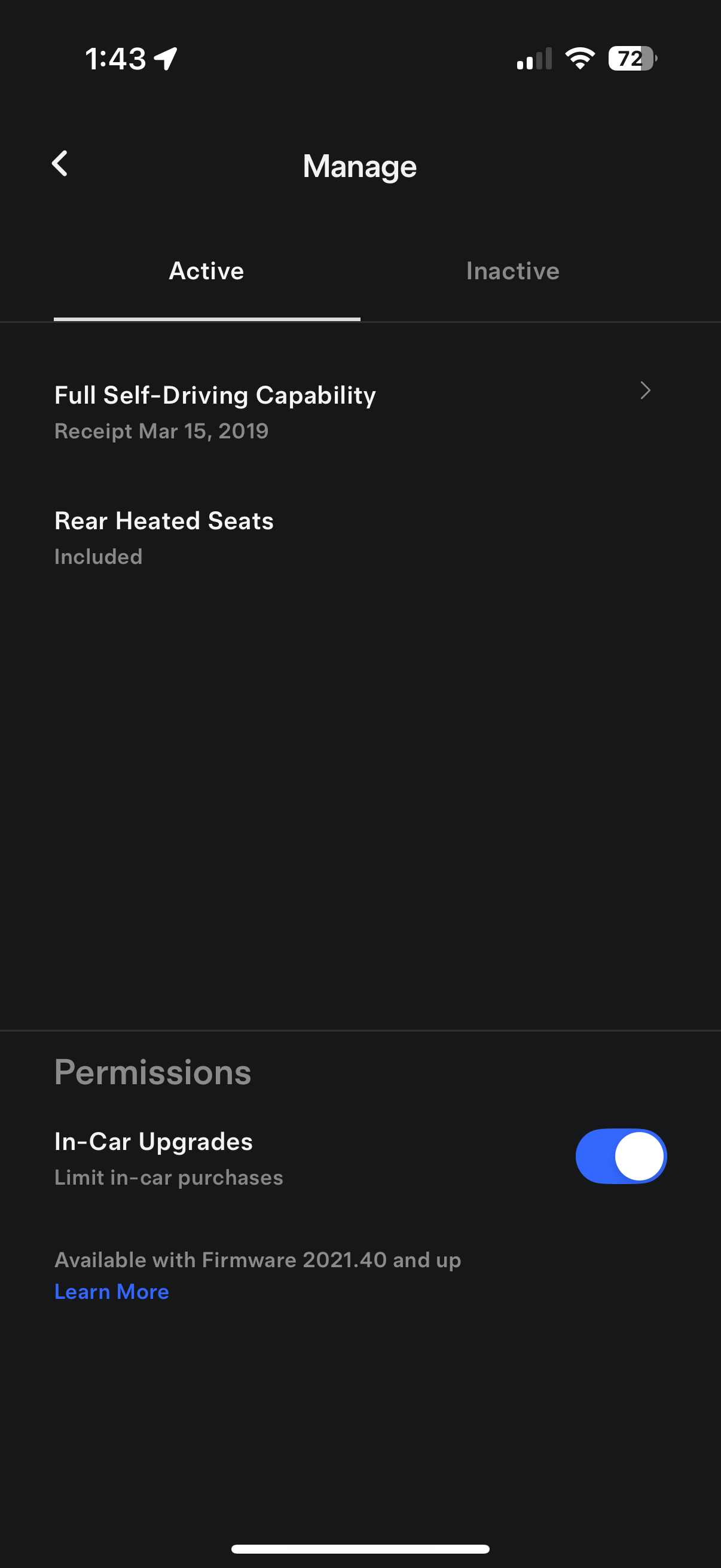Go back from the Manage screen
The width and height of the screenshot is (721, 1568).
click(60, 164)
